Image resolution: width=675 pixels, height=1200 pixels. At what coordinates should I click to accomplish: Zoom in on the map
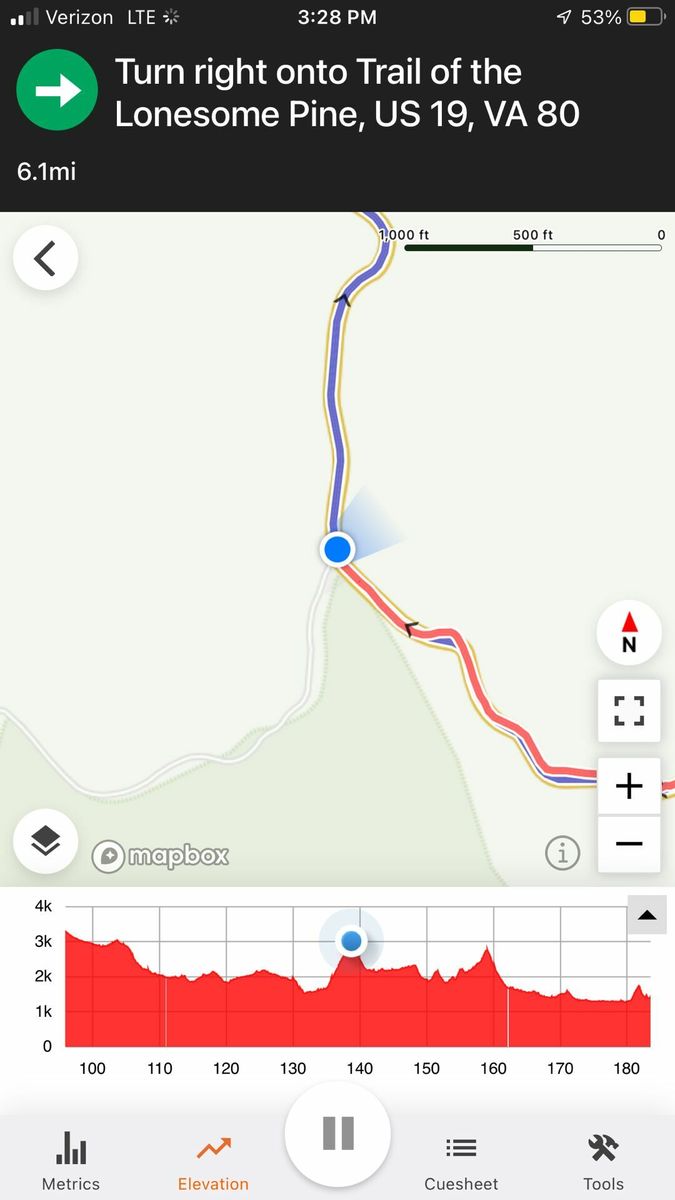click(629, 787)
